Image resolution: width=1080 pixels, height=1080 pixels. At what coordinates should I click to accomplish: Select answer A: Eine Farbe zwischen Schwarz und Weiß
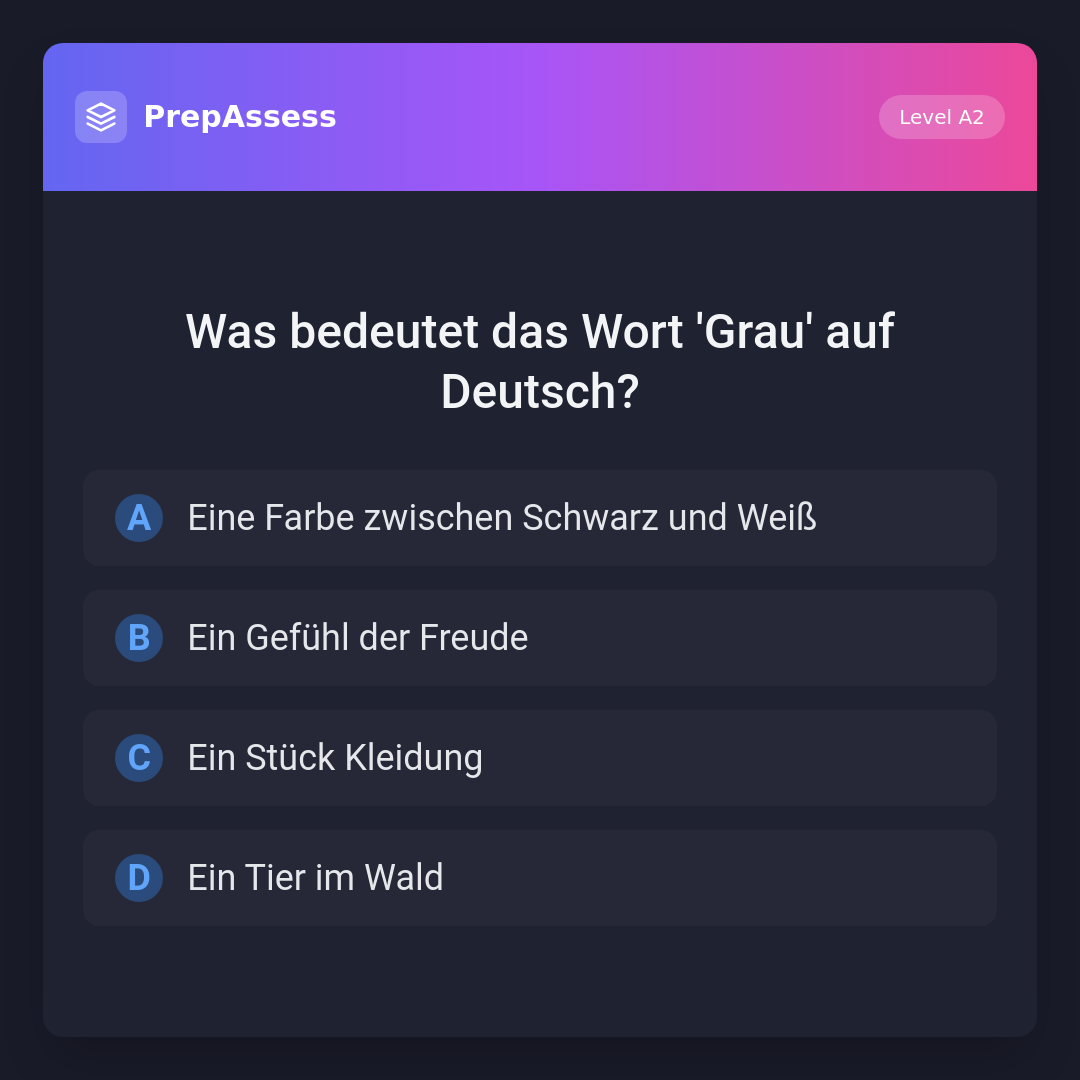point(540,518)
